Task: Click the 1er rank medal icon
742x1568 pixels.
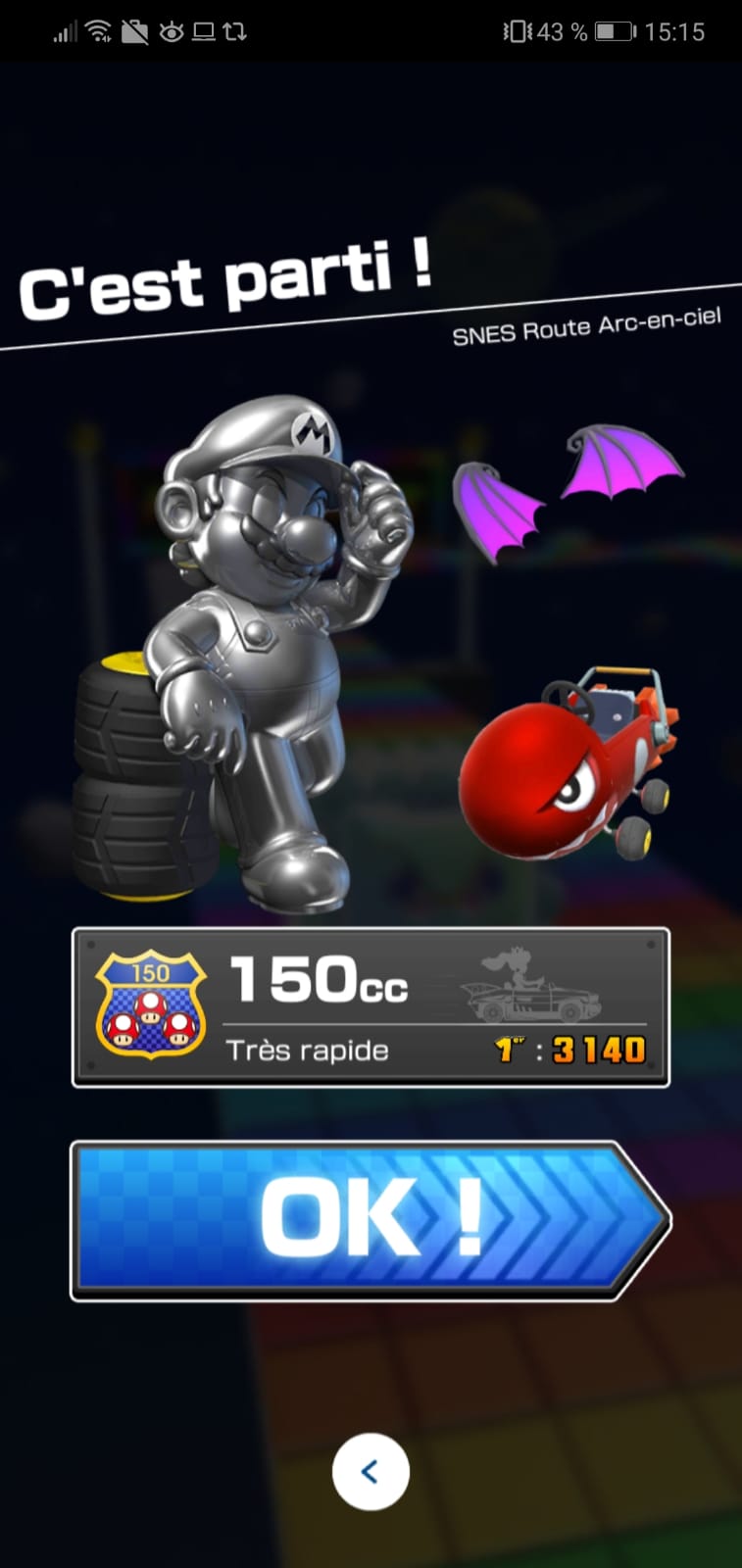Action: click(510, 1049)
